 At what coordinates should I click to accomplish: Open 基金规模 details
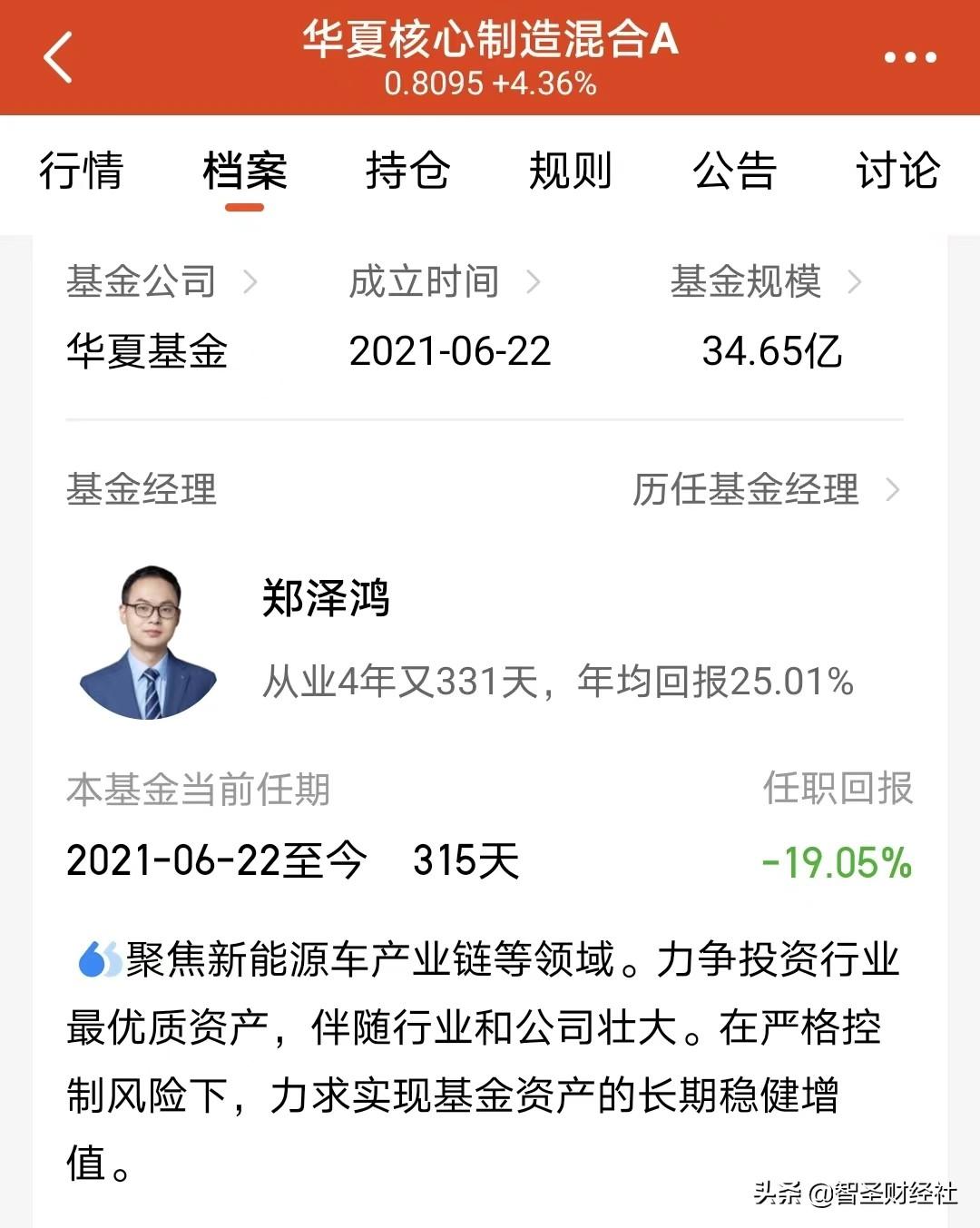765,282
